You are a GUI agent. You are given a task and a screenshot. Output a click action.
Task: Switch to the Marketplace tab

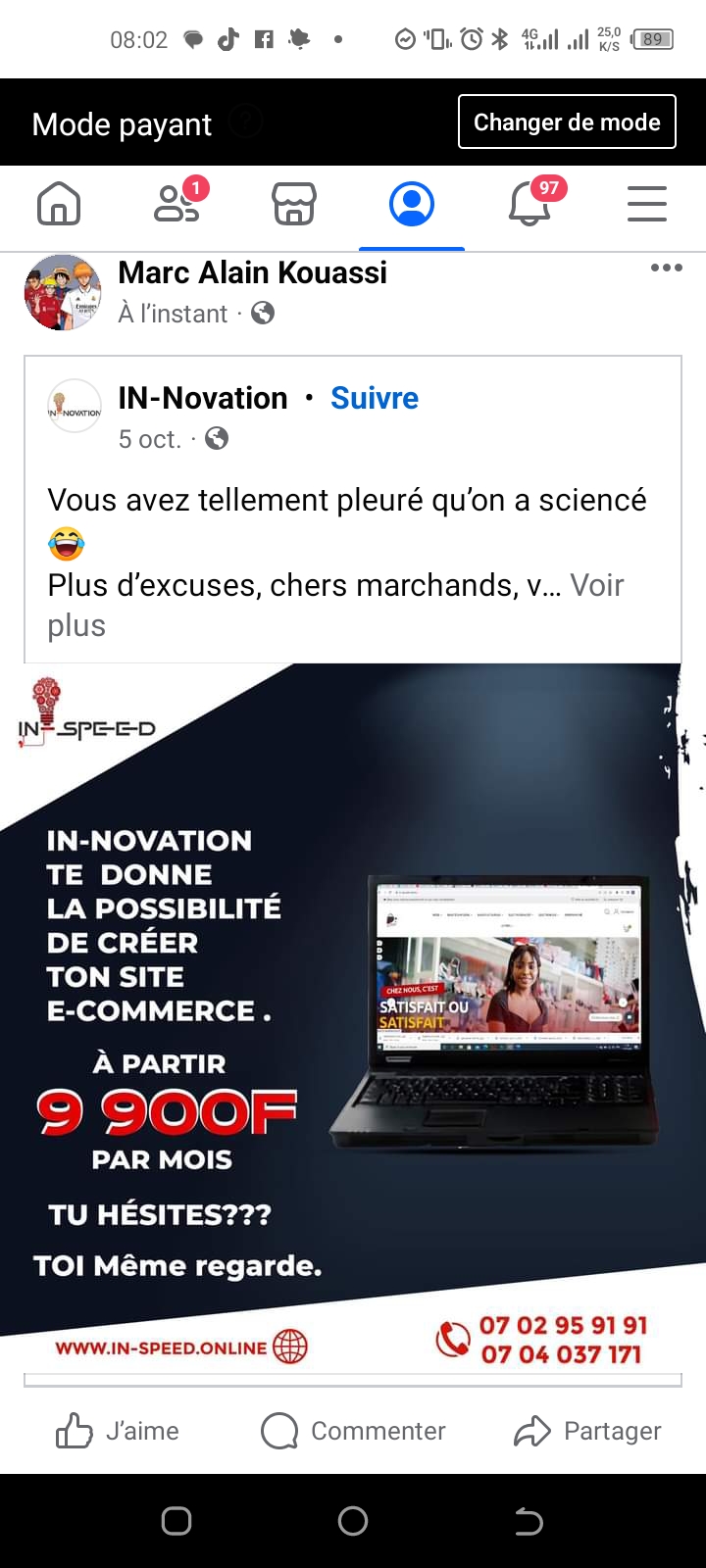click(x=293, y=205)
